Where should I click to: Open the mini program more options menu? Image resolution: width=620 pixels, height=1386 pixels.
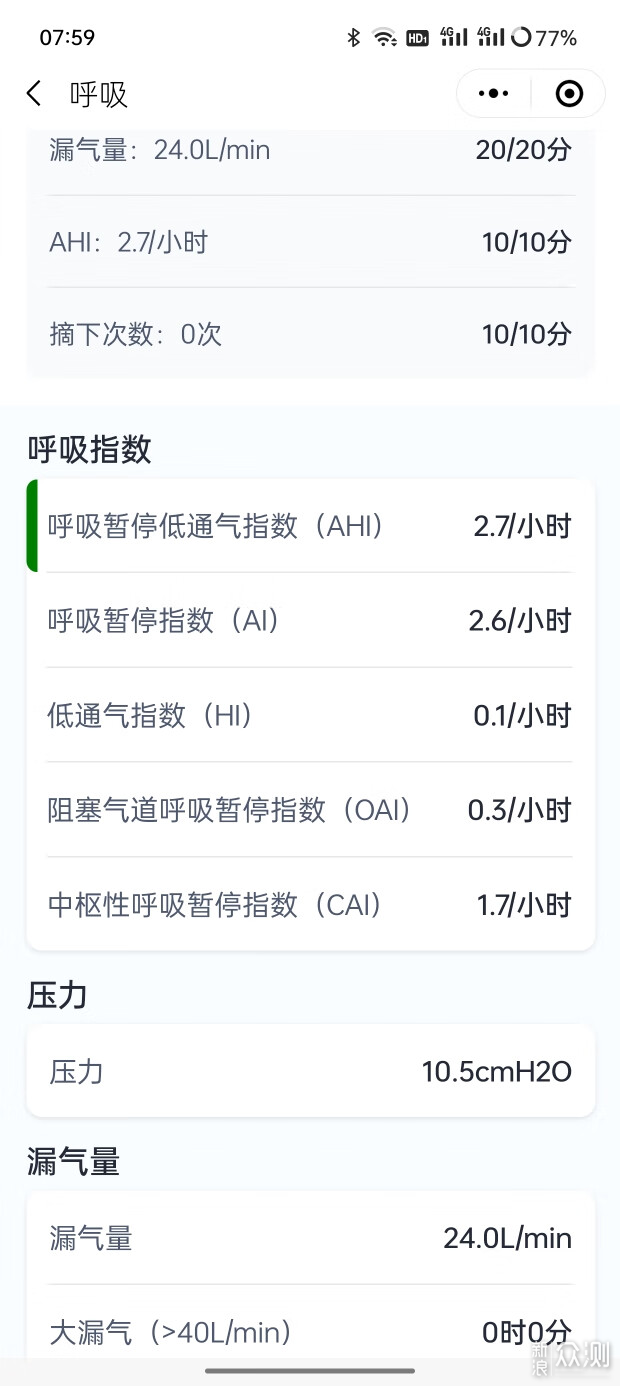tap(494, 94)
